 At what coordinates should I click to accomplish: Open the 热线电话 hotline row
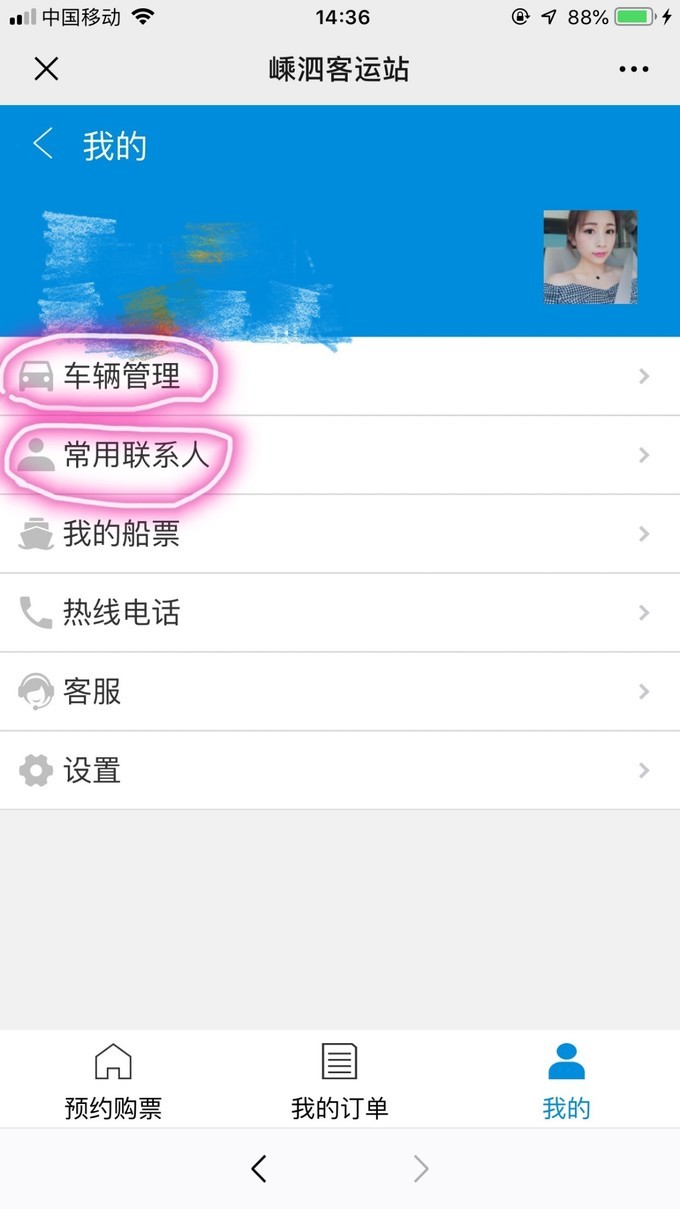(121, 612)
